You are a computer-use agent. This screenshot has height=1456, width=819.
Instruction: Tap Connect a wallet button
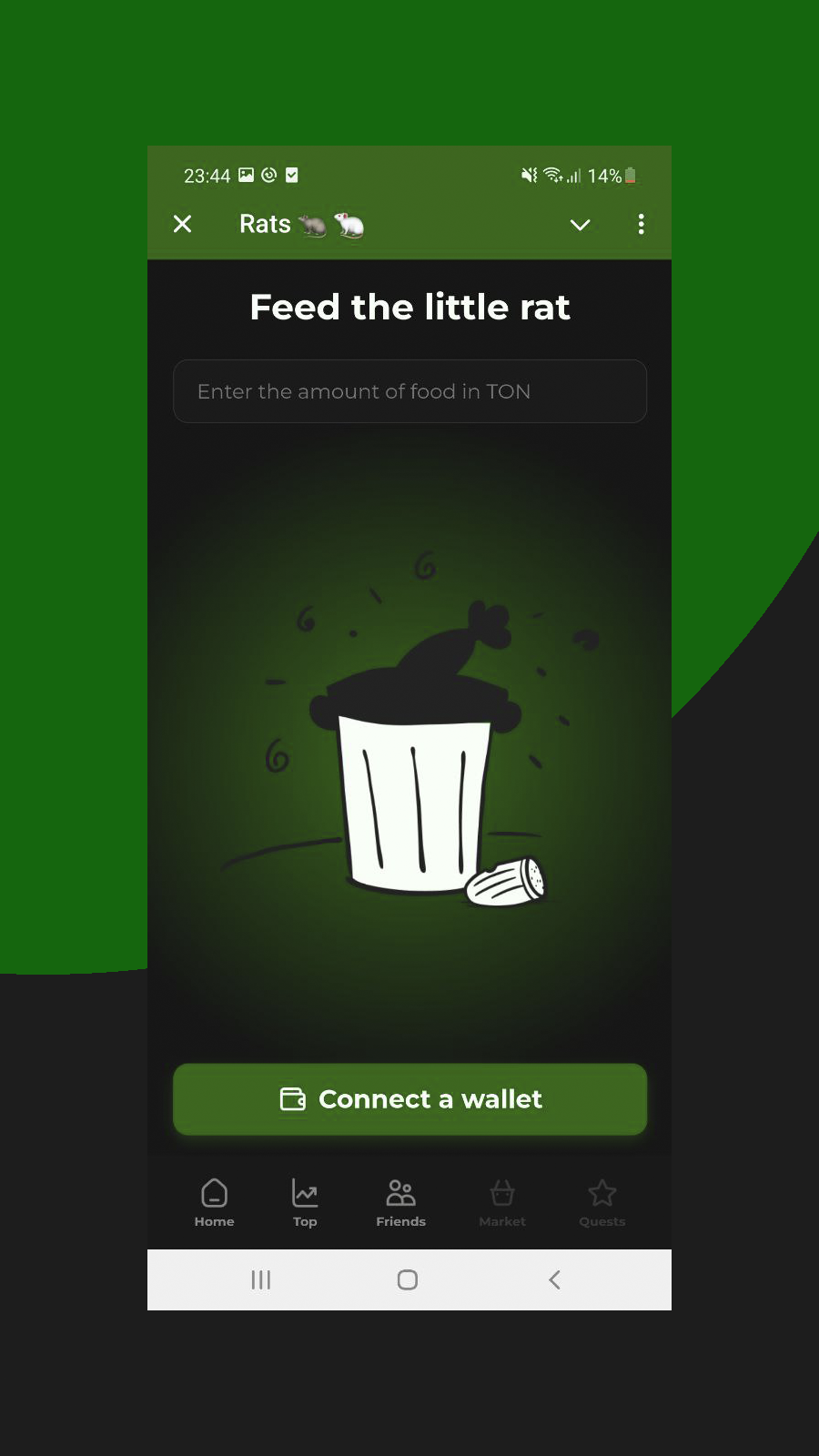(409, 1099)
